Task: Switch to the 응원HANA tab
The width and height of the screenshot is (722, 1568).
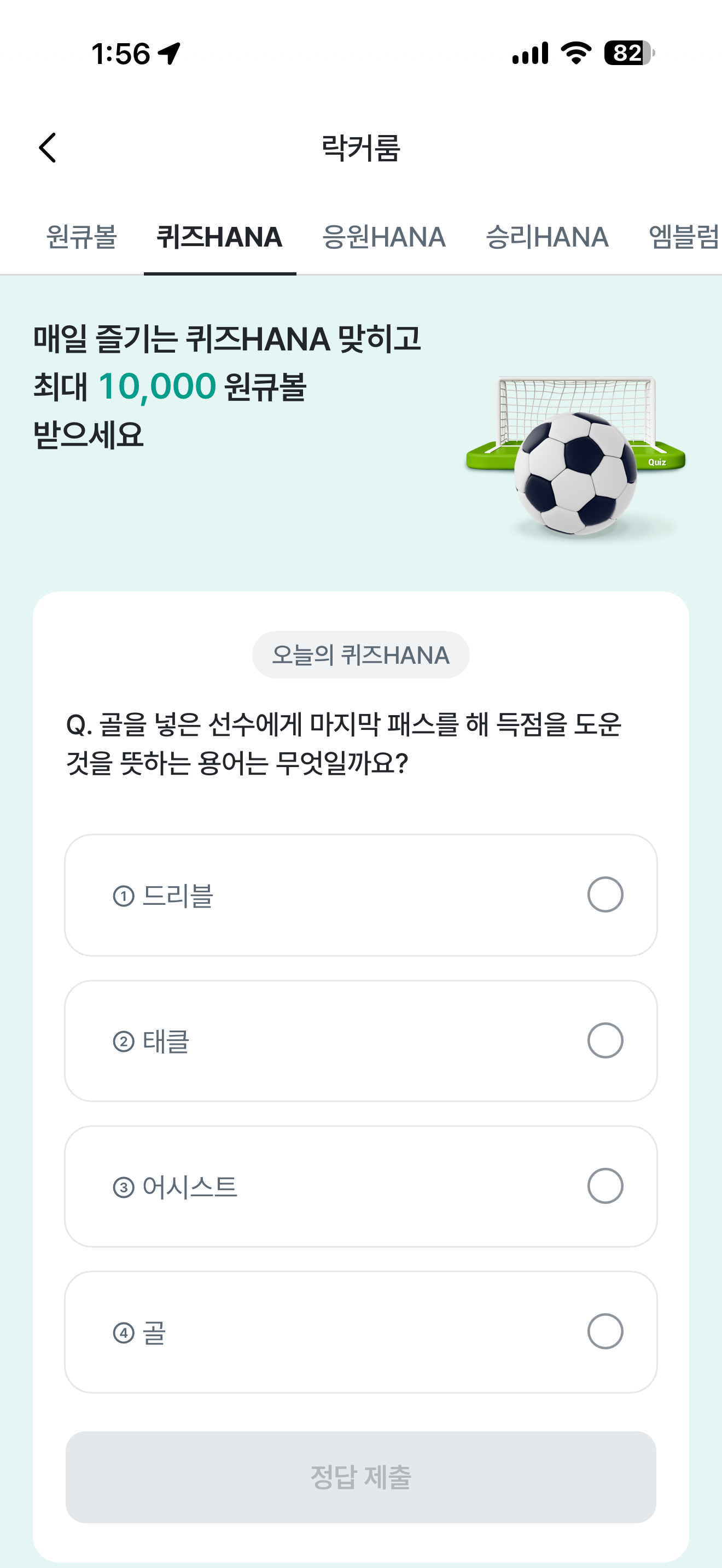Action: [x=383, y=236]
